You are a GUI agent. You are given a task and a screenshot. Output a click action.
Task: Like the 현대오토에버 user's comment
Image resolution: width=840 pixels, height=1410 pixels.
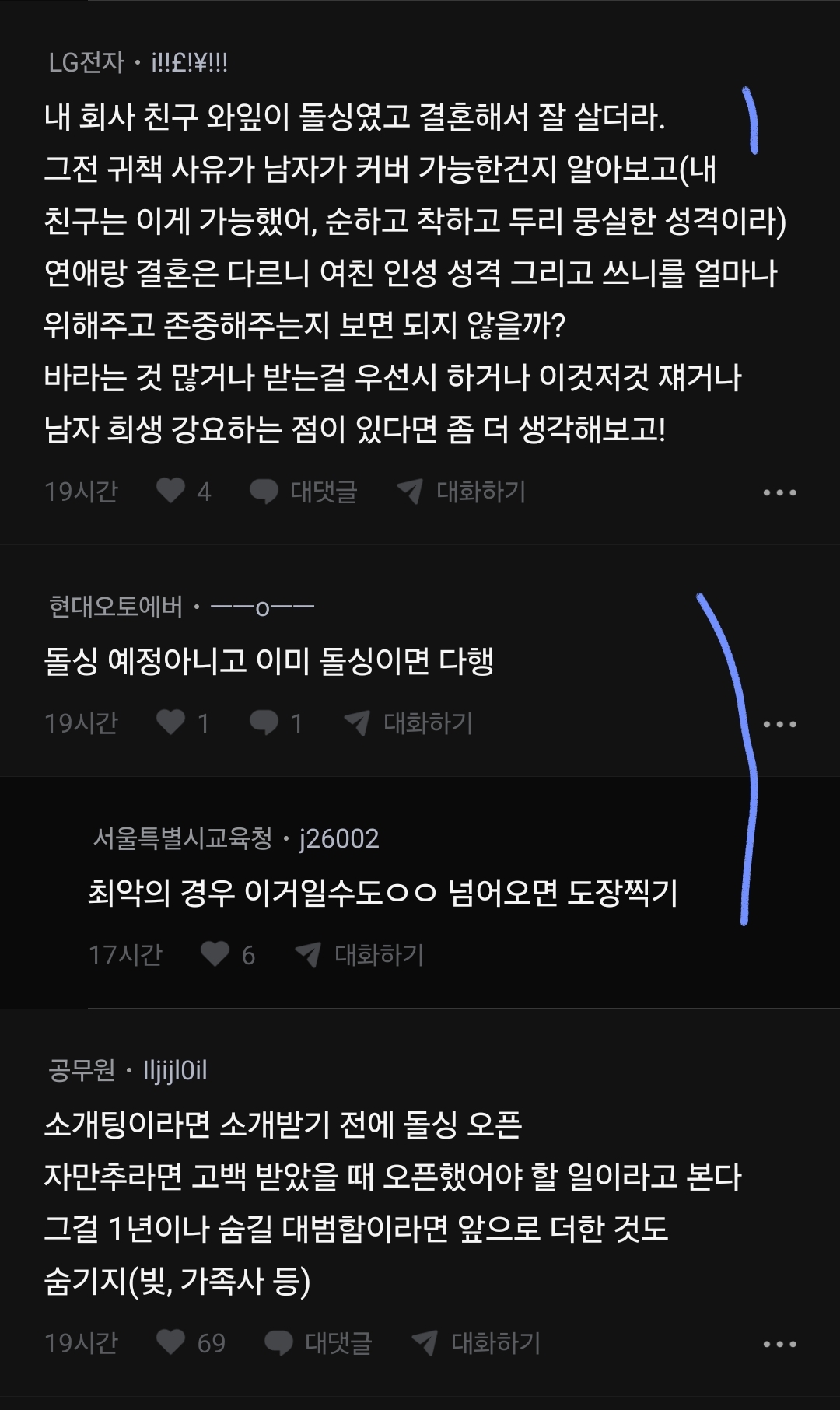(x=171, y=722)
